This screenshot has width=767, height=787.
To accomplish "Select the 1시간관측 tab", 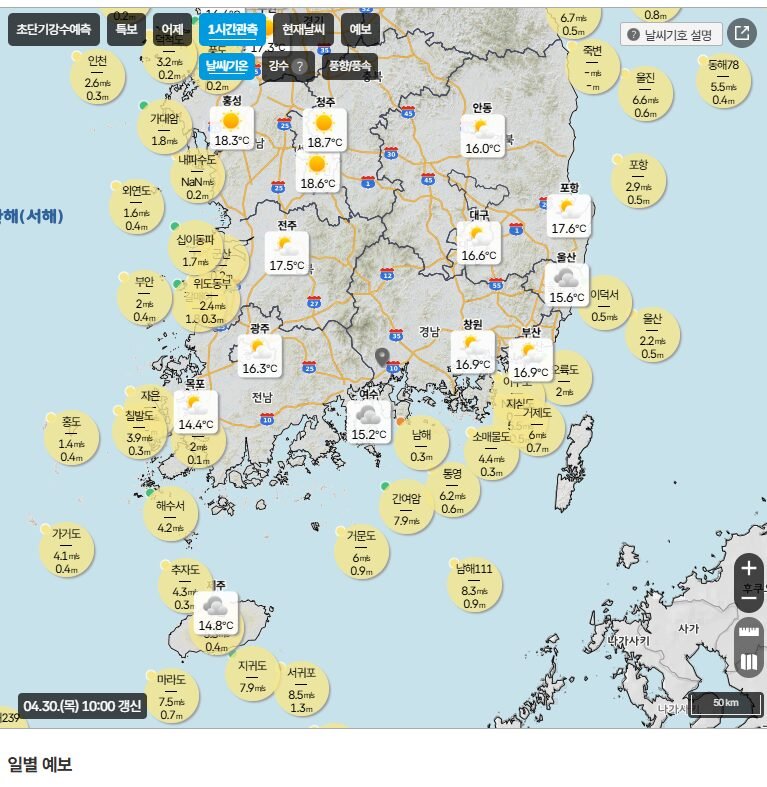I will 231,29.
